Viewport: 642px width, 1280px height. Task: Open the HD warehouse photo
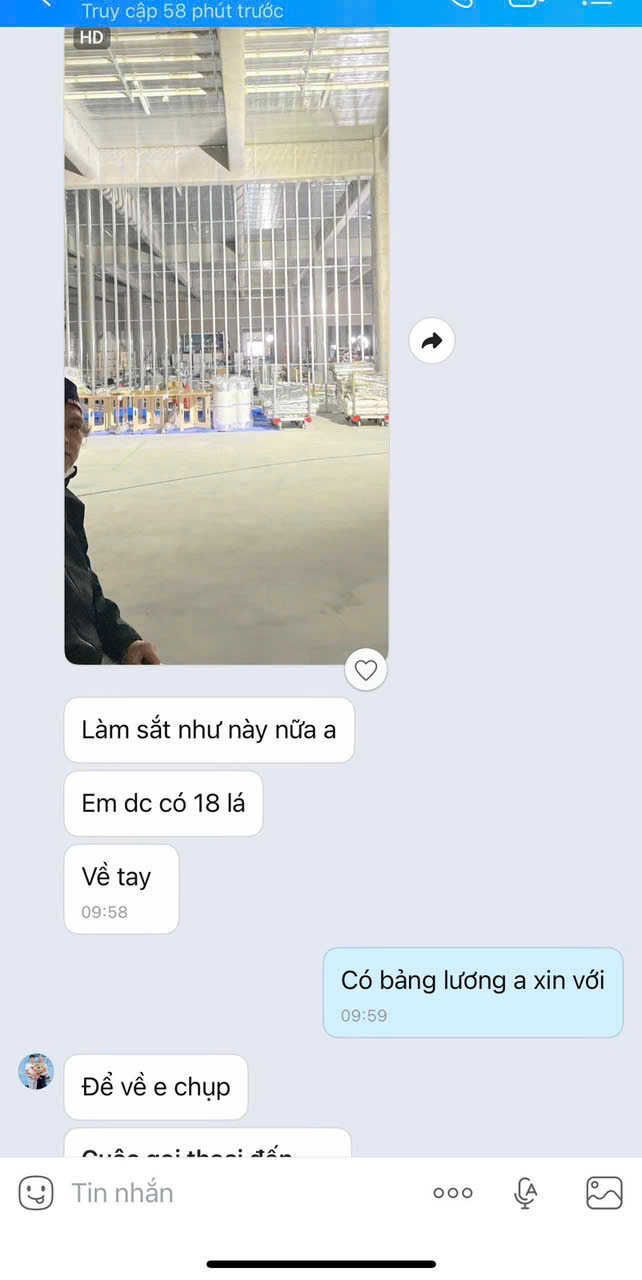[x=226, y=345]
